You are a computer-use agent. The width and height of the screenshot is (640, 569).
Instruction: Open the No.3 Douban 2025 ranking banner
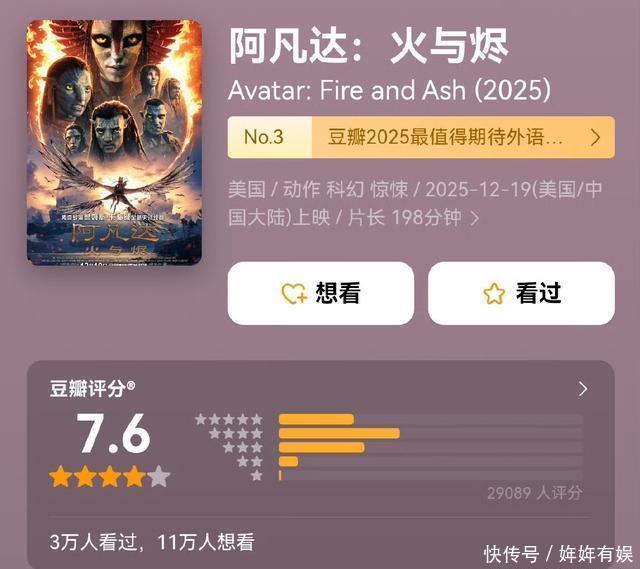(420, 137)
